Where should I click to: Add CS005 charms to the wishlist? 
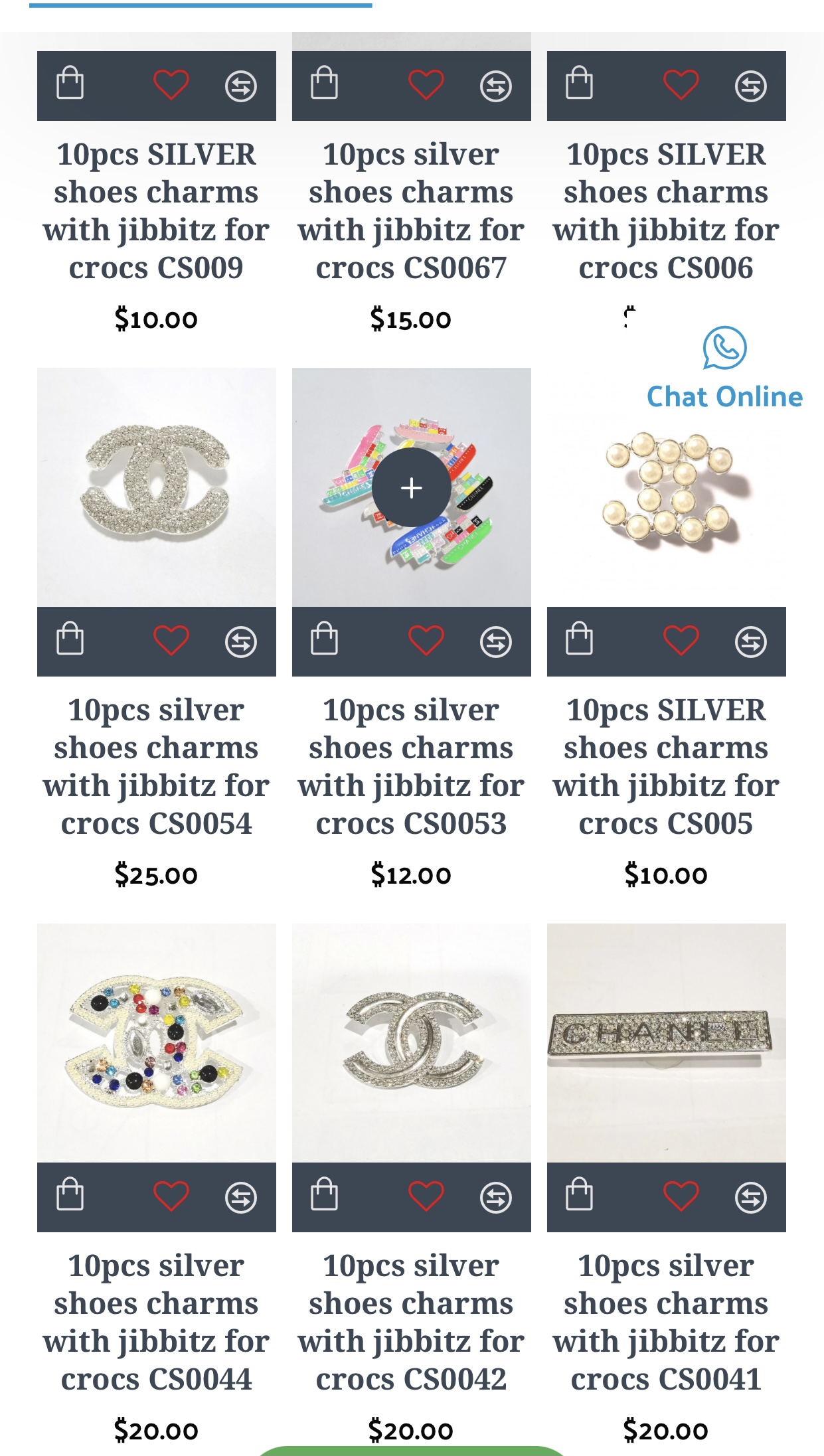(x=681, y=641)
